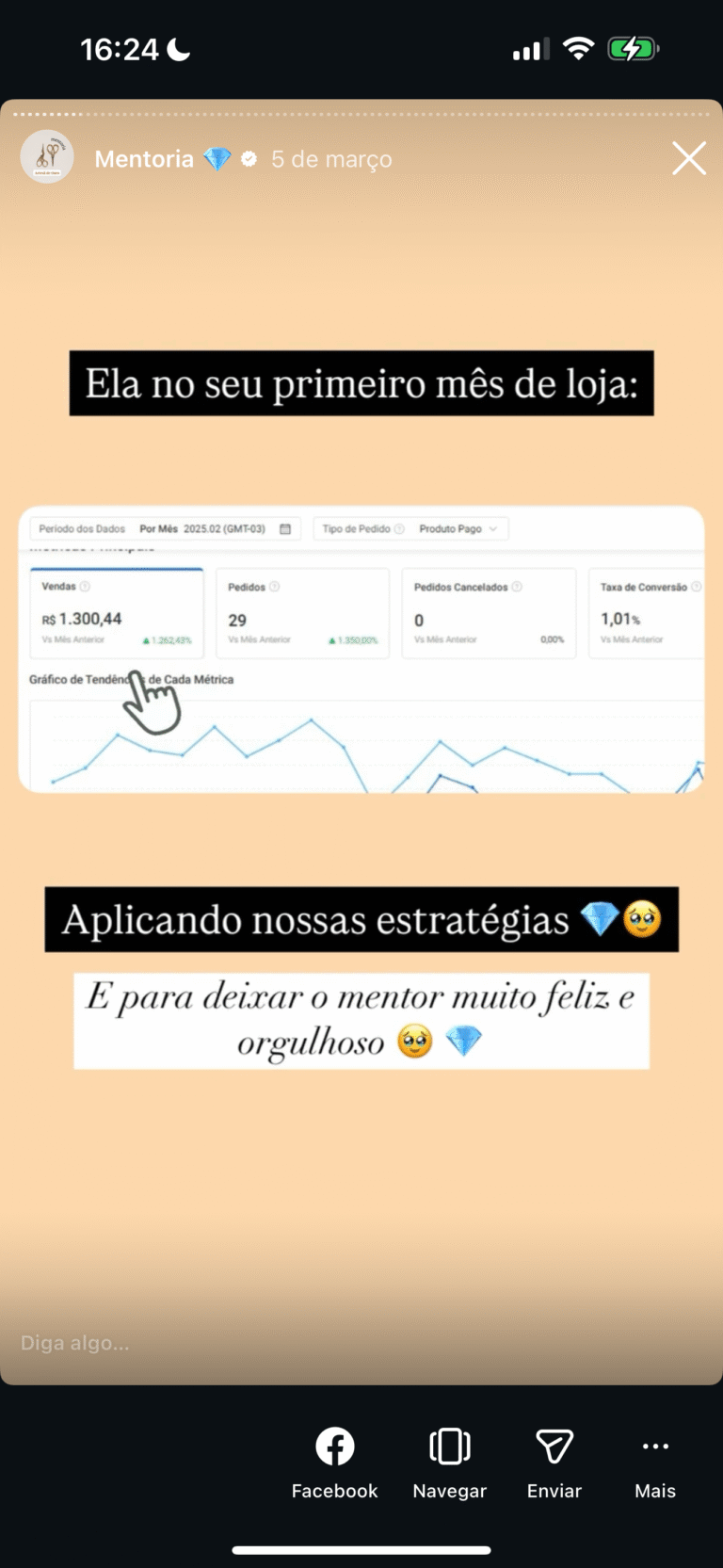
Task: Open the Mais options menu
Action: coord(655,1461)
